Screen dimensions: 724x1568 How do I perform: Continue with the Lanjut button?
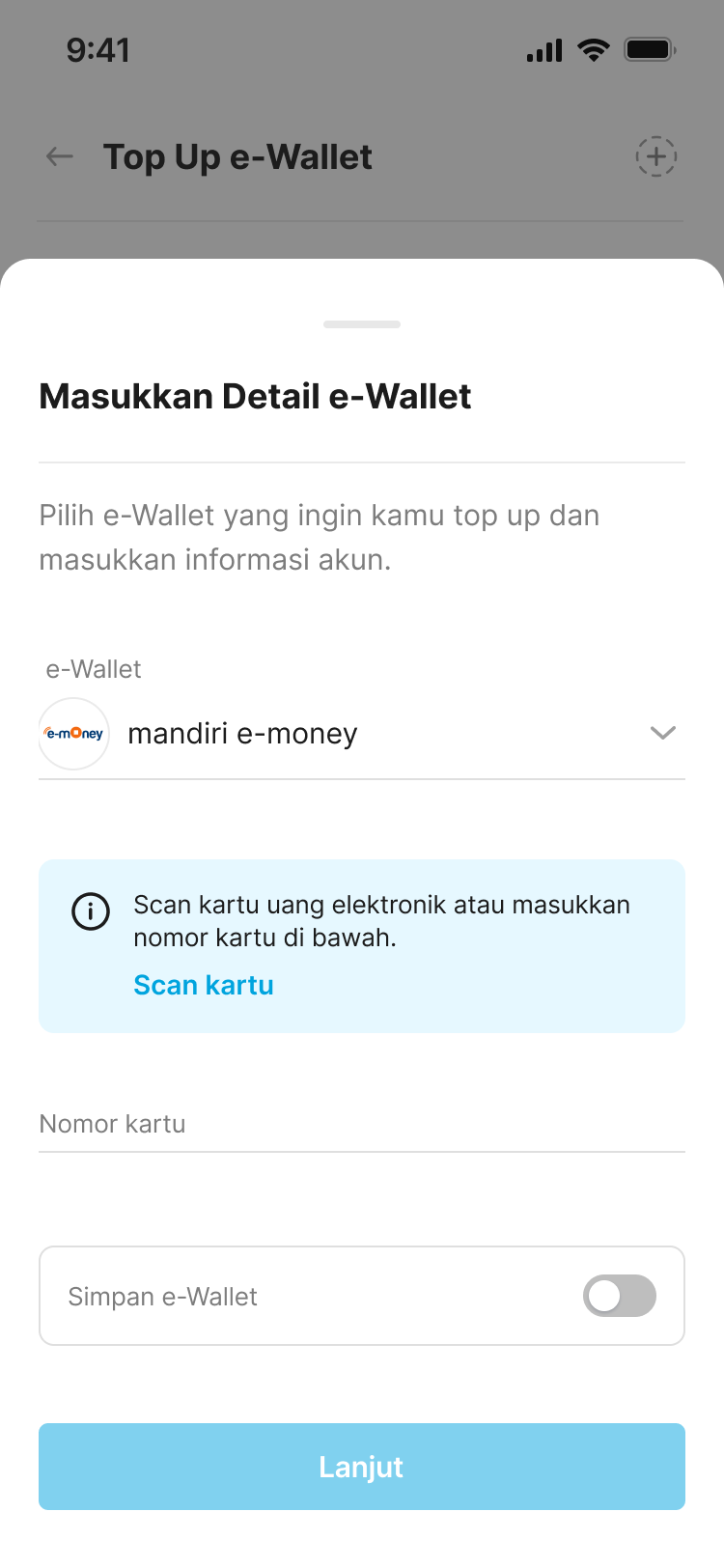(x=361, y=1466)
